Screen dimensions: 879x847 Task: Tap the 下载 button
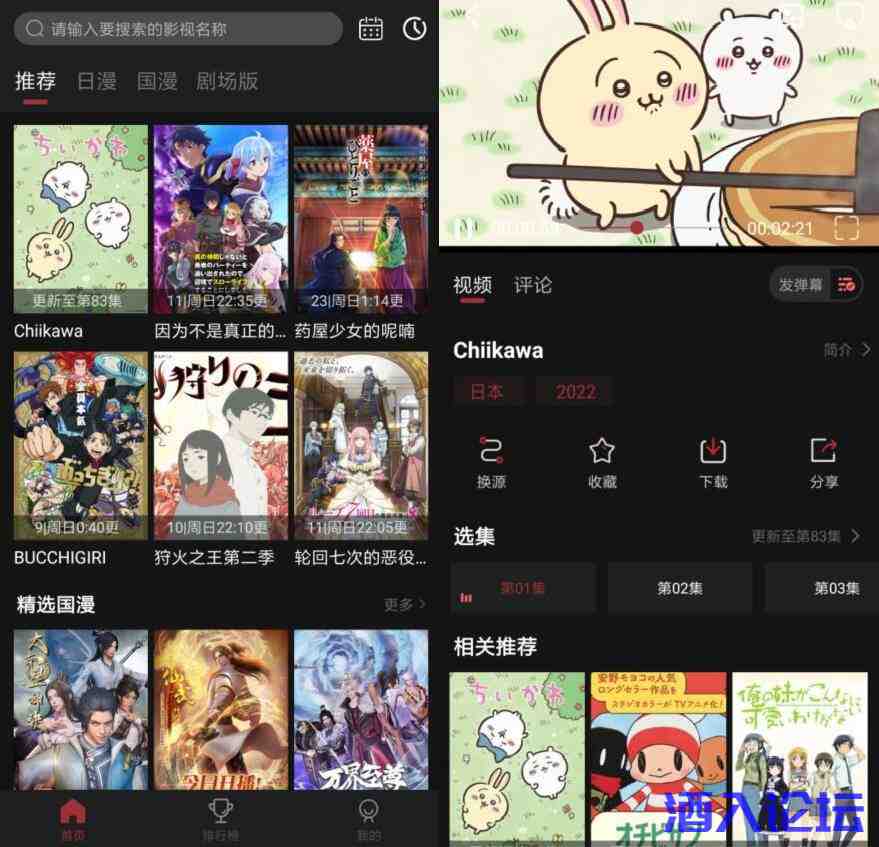(x=713, y=462)
